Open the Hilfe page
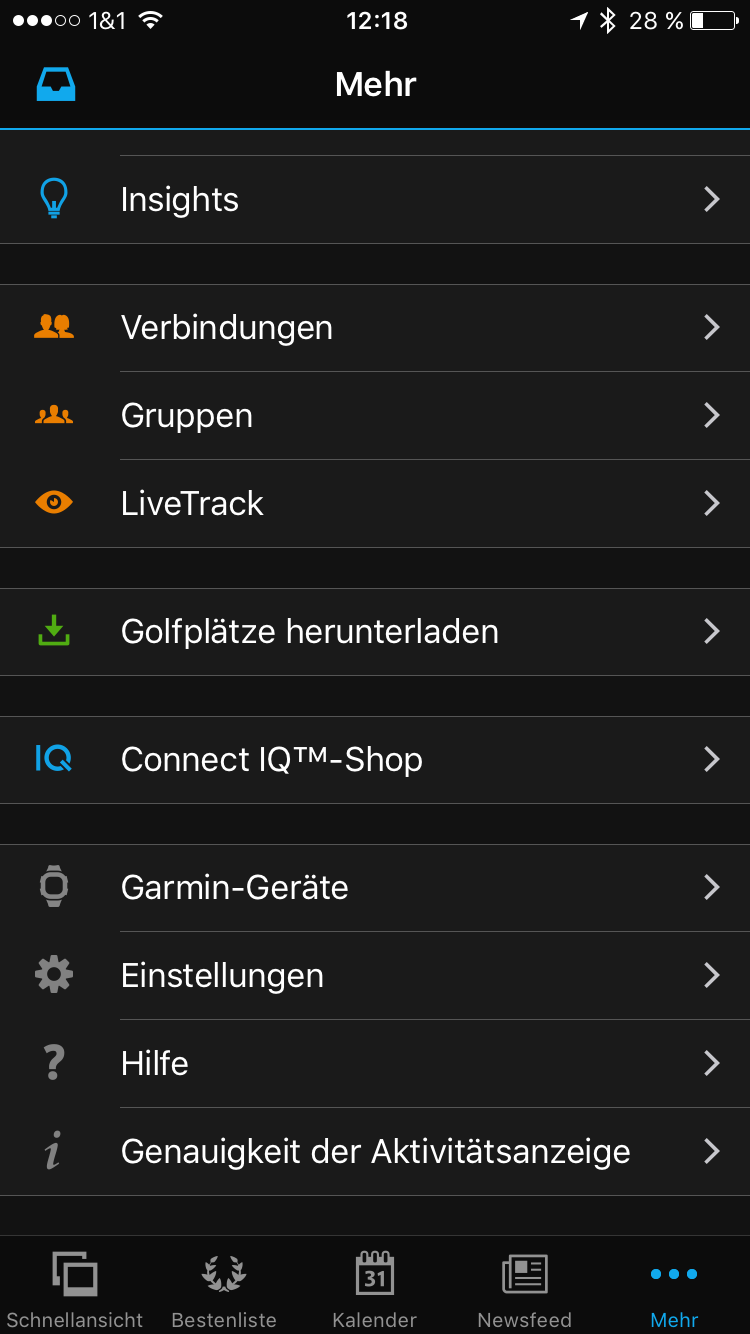 pos(375,1063)
